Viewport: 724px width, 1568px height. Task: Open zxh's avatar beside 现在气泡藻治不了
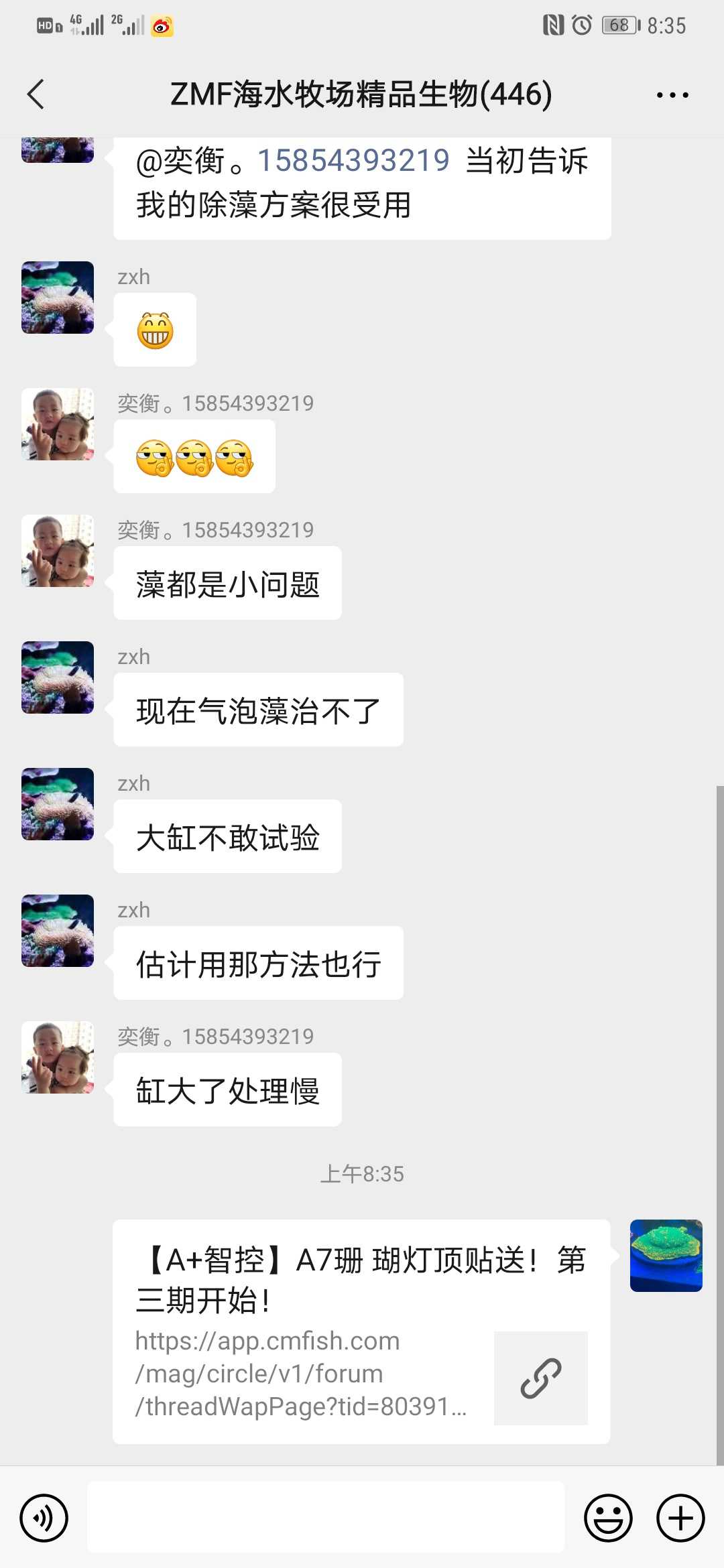point(58,677)
